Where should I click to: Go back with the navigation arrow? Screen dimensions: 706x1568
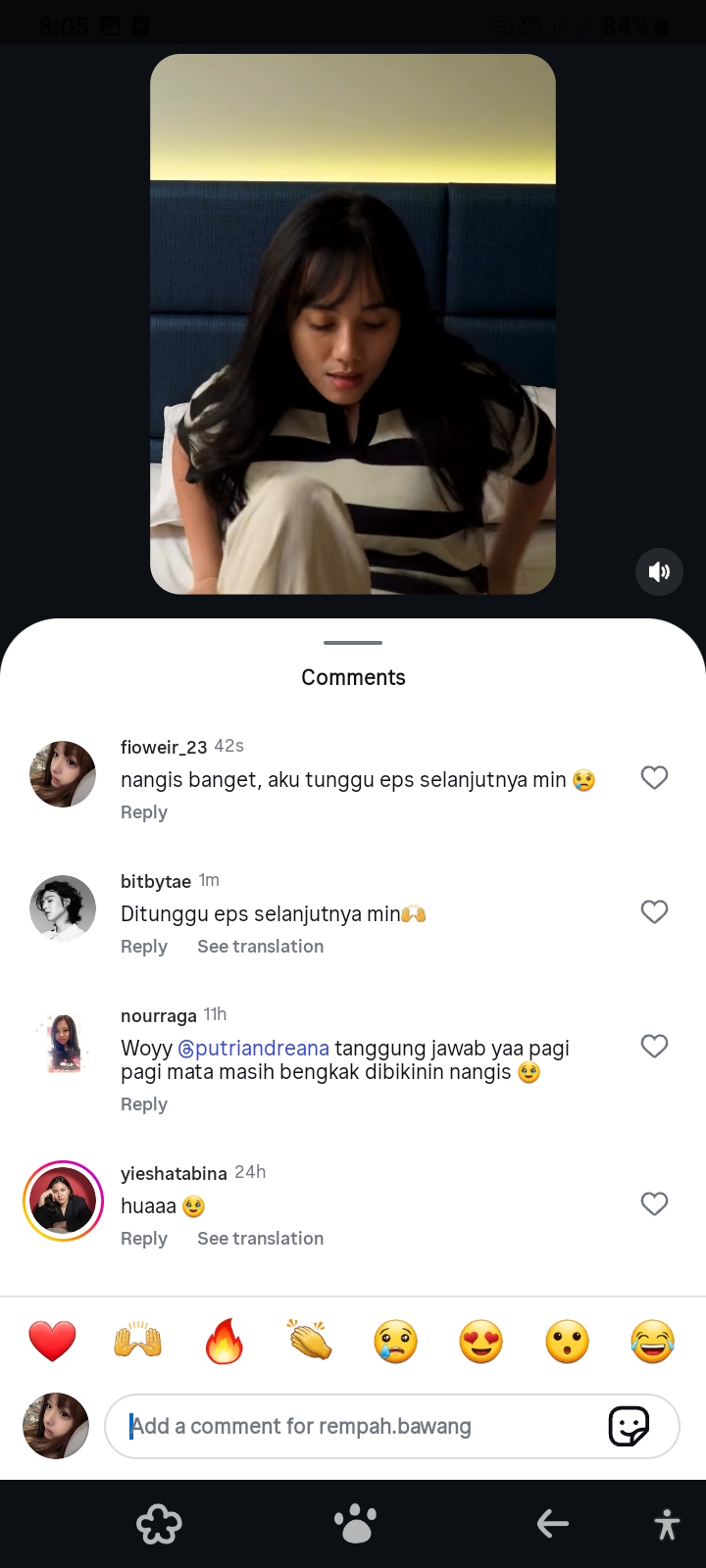(553, 1524)
